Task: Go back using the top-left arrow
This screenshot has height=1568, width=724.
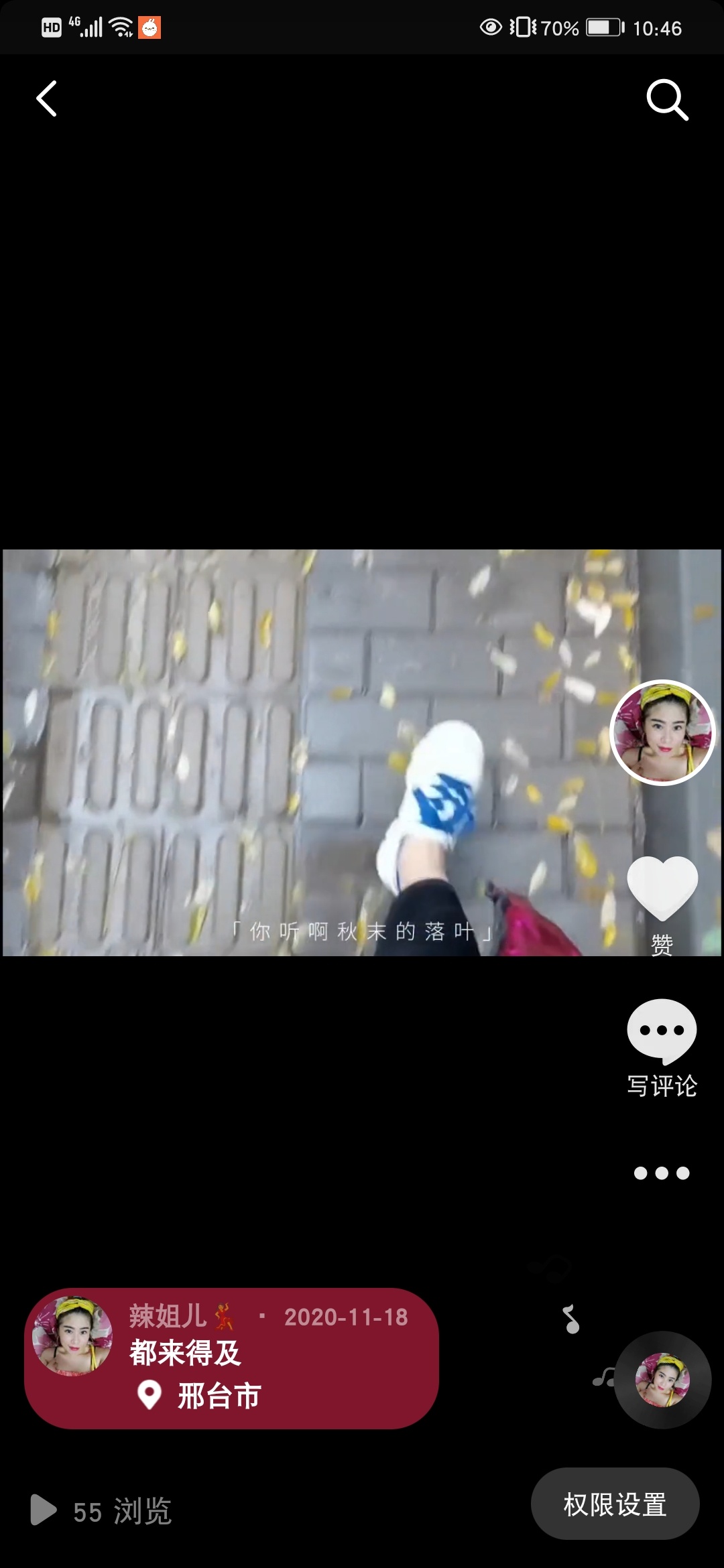Action: click(x=46, y=99)
